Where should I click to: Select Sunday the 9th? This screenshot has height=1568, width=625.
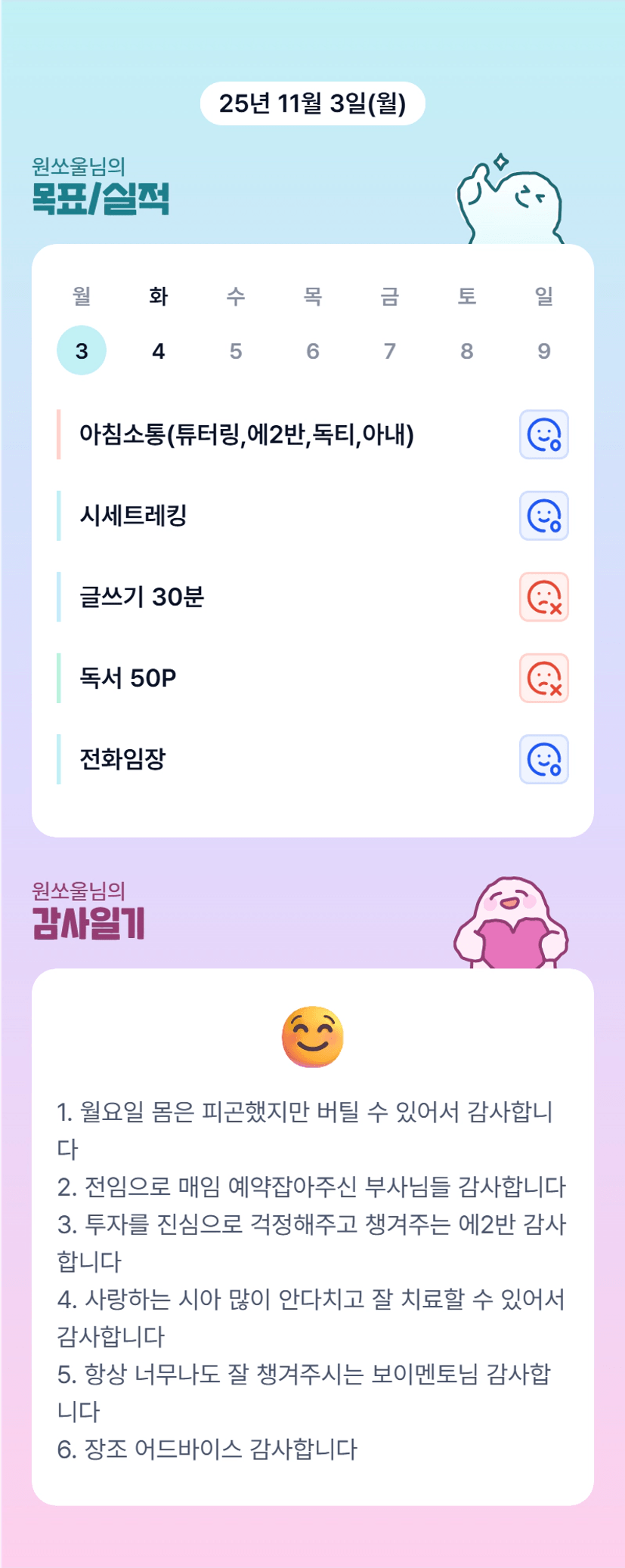click(x=544, y=350)
